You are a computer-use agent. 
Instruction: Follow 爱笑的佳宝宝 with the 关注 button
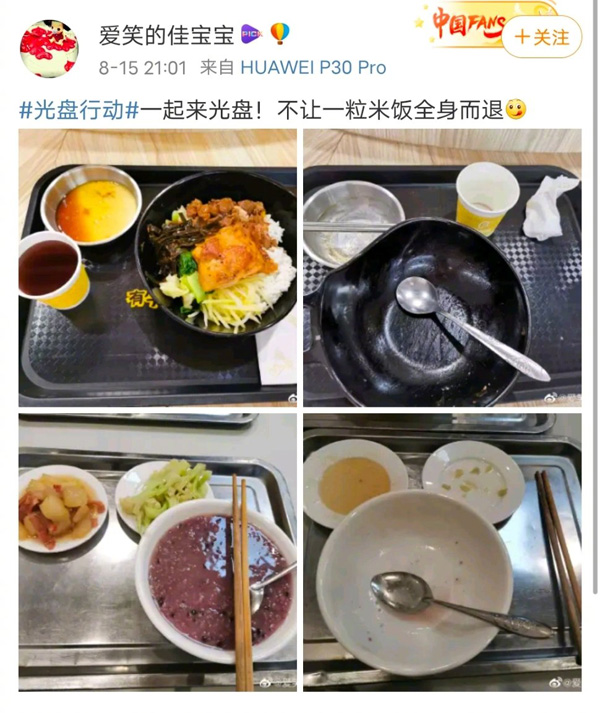pos(541,38)
